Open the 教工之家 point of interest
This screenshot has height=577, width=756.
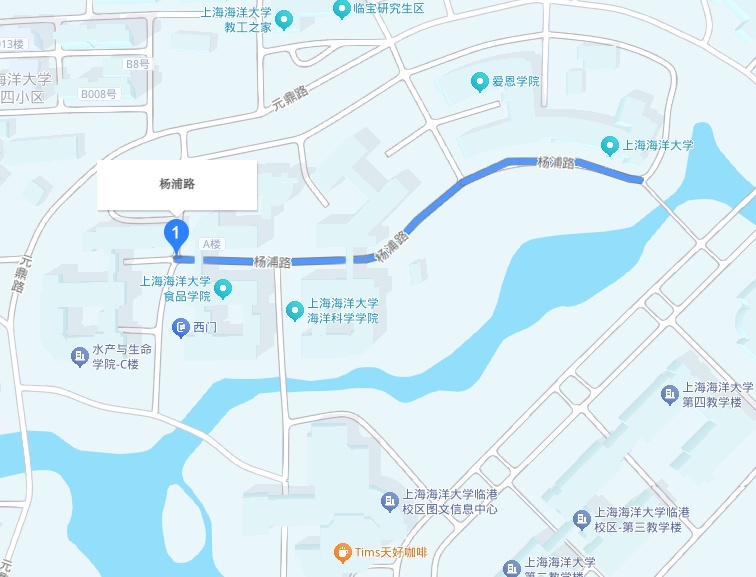[x=284, y=20]
